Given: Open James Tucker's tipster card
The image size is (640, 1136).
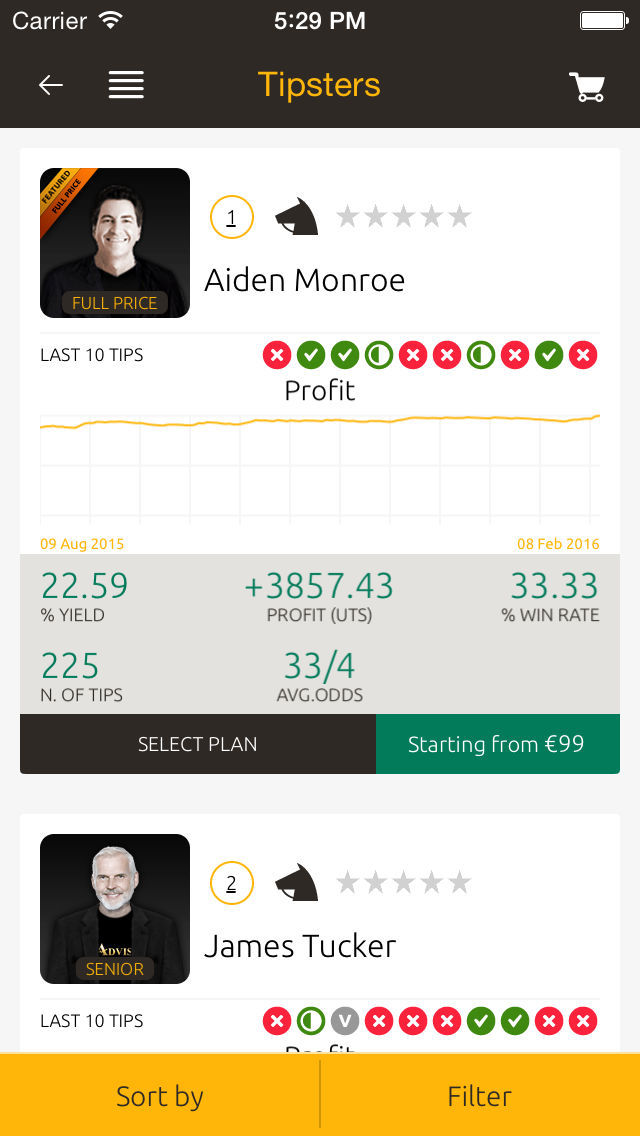Looking at the screenshot, I should click(300, 946).
